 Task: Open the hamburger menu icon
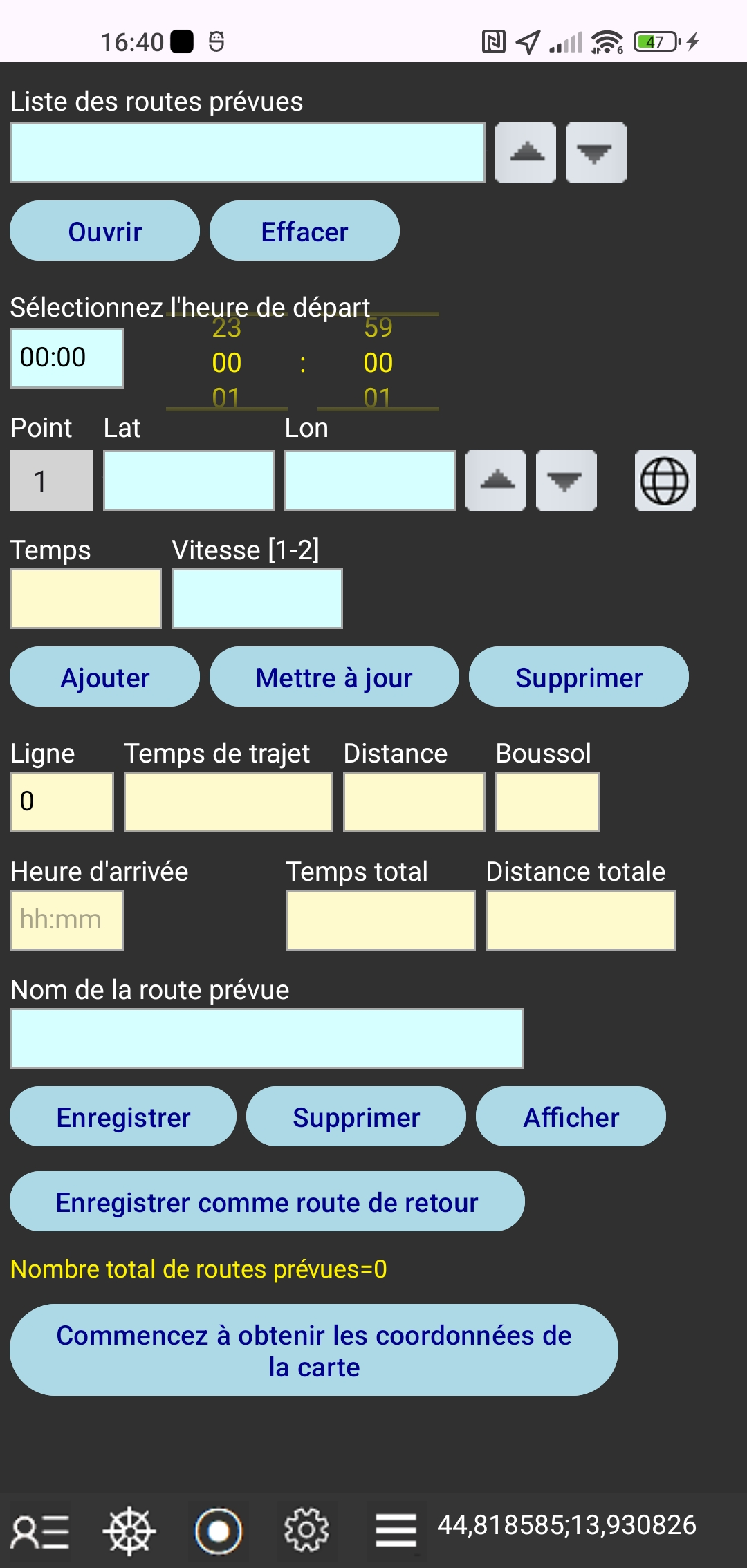pyautogui.click(x=394, y=1530)
